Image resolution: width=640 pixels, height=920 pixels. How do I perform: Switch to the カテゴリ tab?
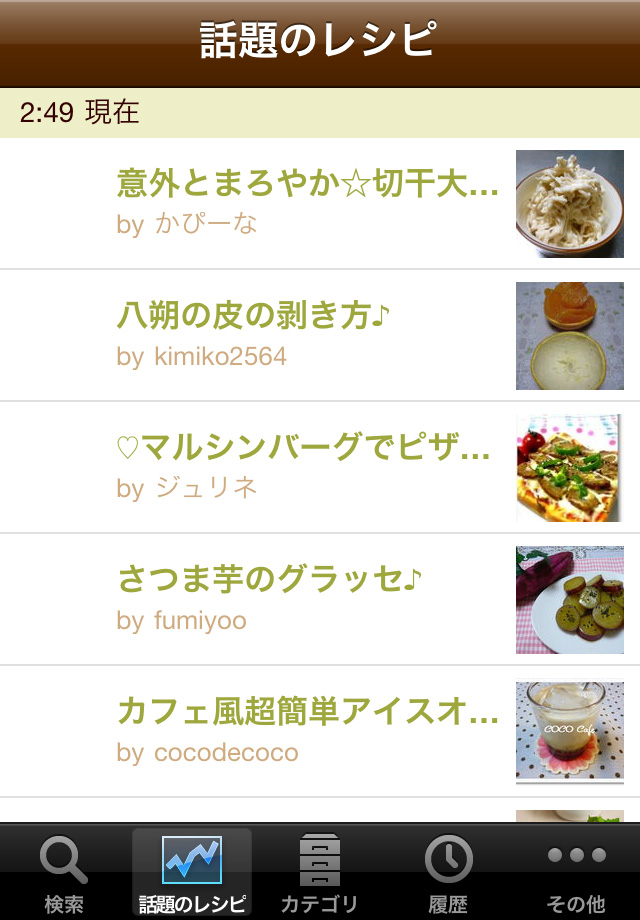pos(320,872)
